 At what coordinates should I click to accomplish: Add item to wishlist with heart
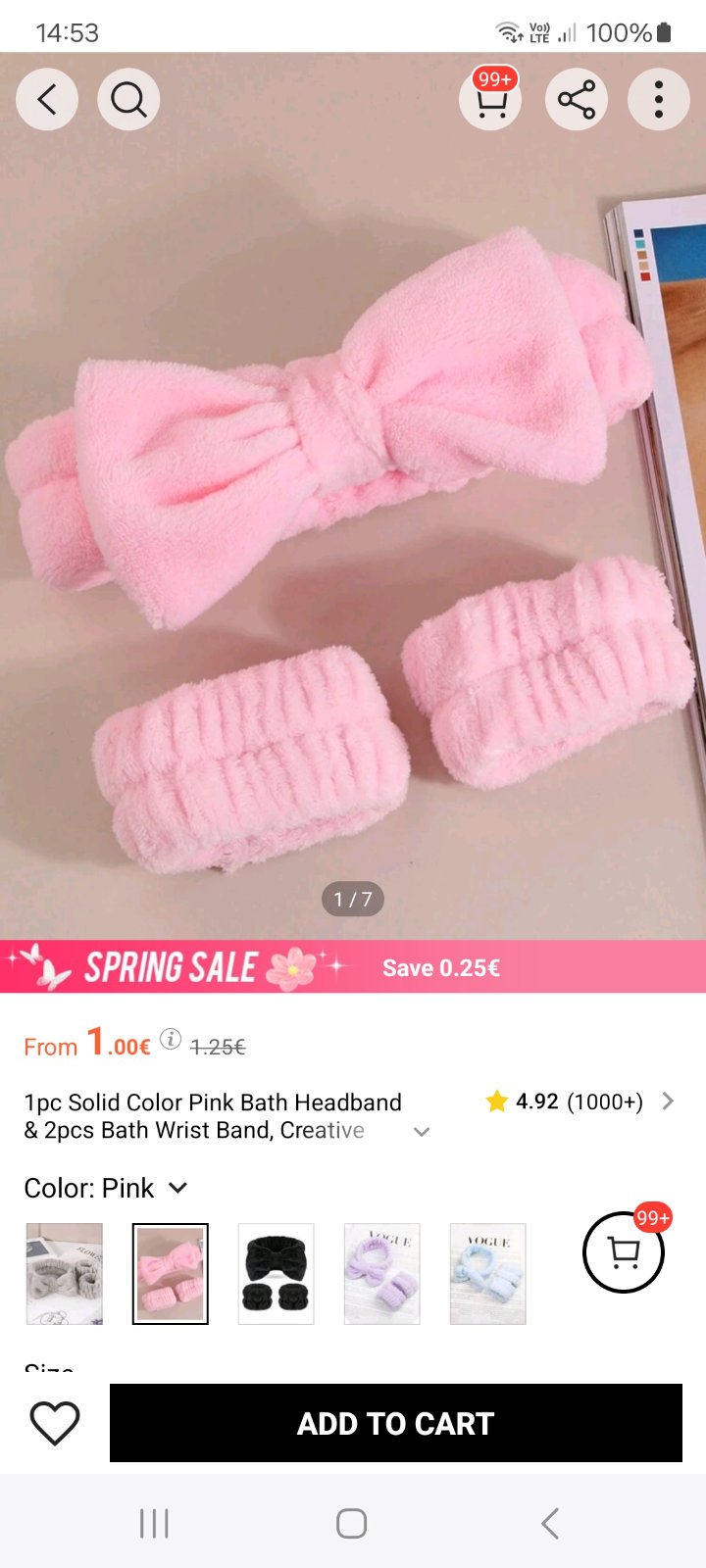tap(55, 1423)
